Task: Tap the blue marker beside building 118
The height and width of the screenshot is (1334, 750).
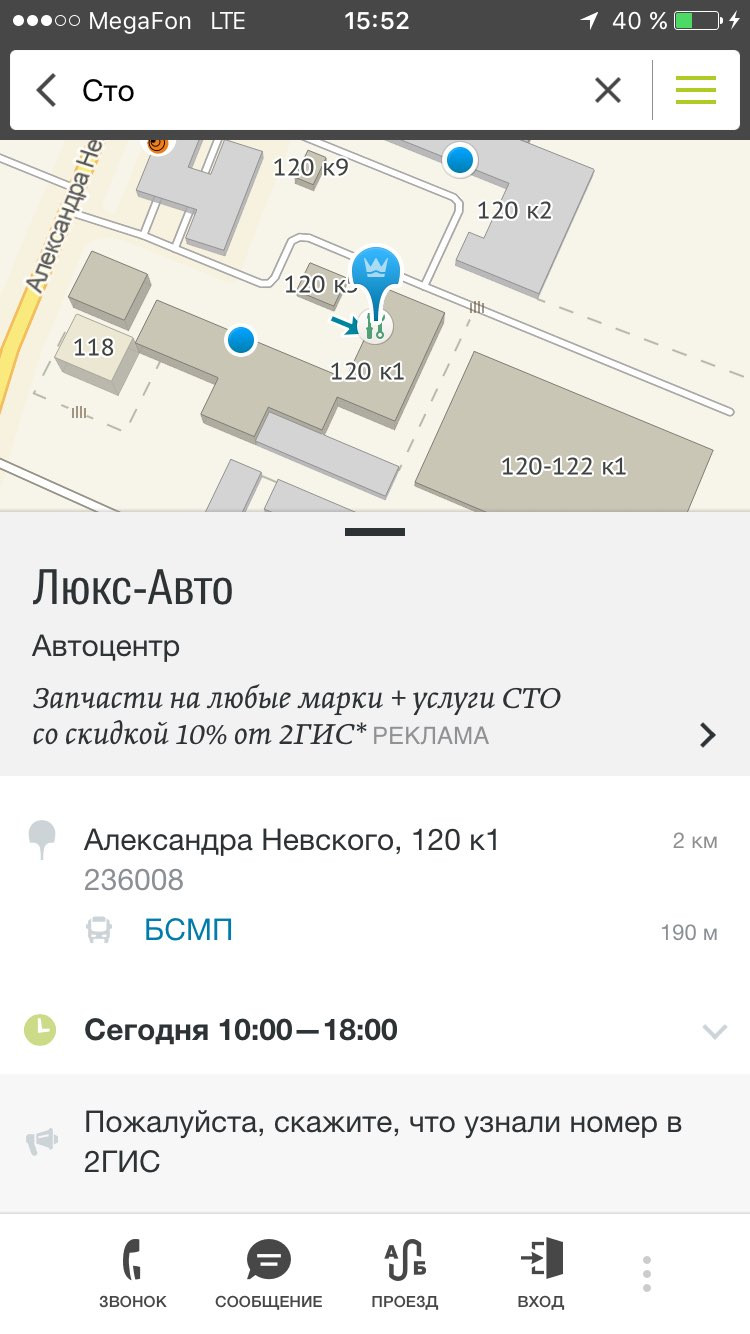Action: (x=241, y=340)
